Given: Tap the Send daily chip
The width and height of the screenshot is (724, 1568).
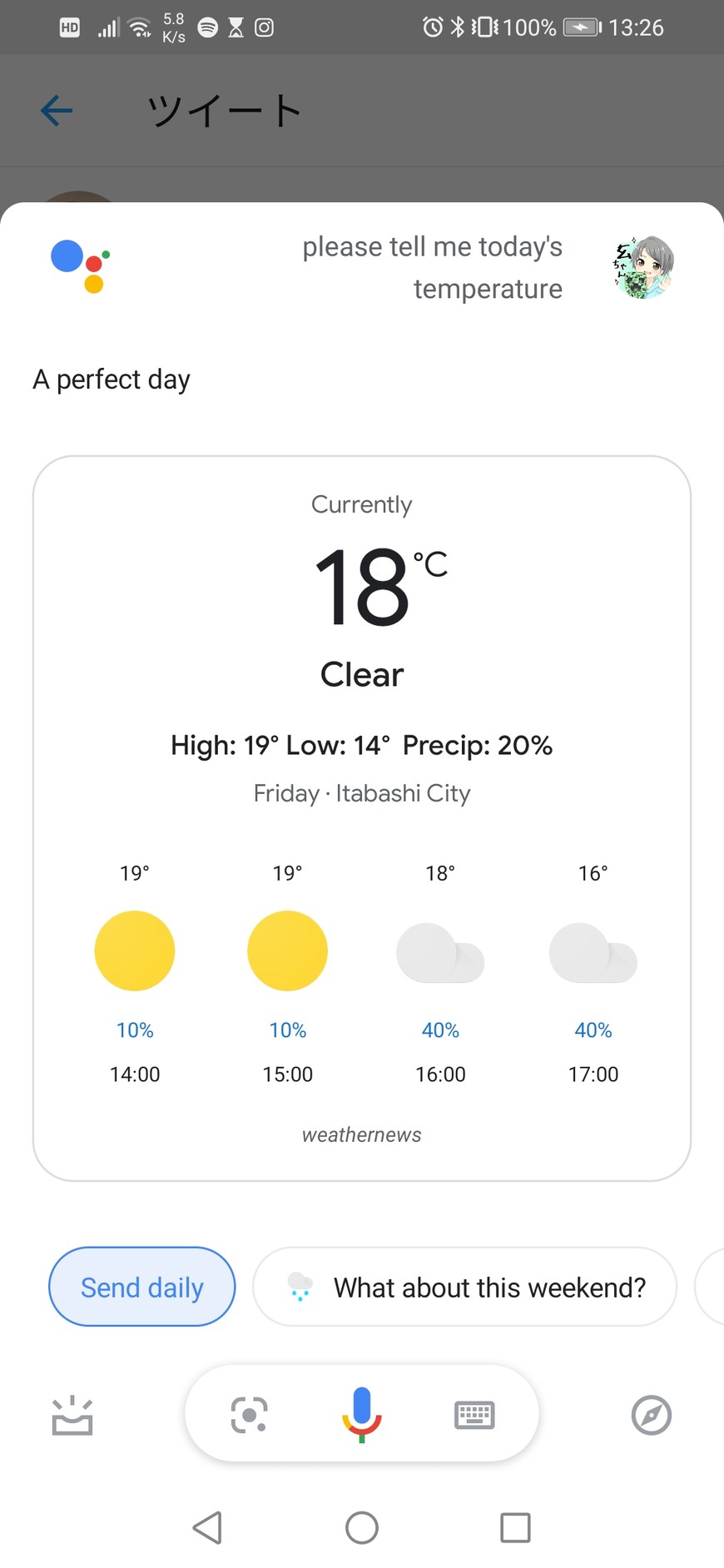Looking at the screenshot, I should [142, 1287].
